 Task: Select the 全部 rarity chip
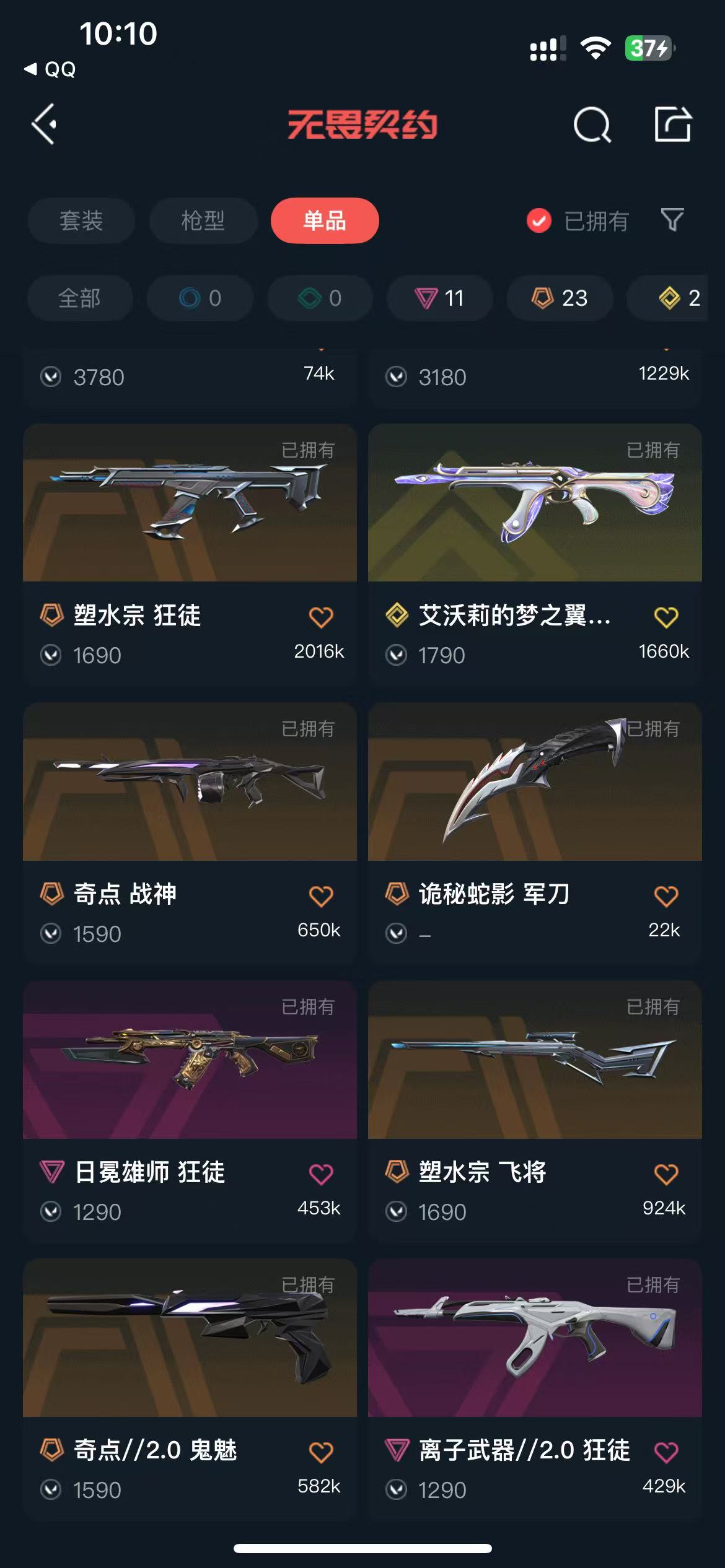coord(80,298)
